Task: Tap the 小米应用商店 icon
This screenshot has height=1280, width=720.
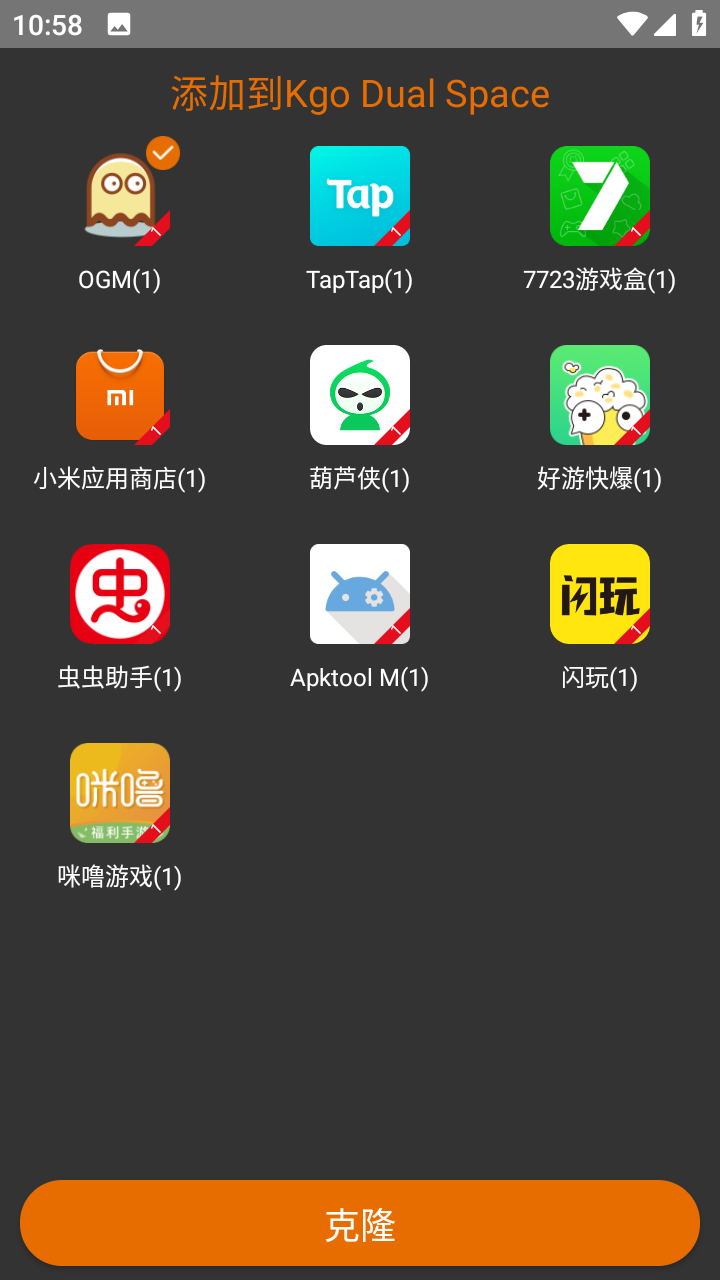Action: click(120, 394)
